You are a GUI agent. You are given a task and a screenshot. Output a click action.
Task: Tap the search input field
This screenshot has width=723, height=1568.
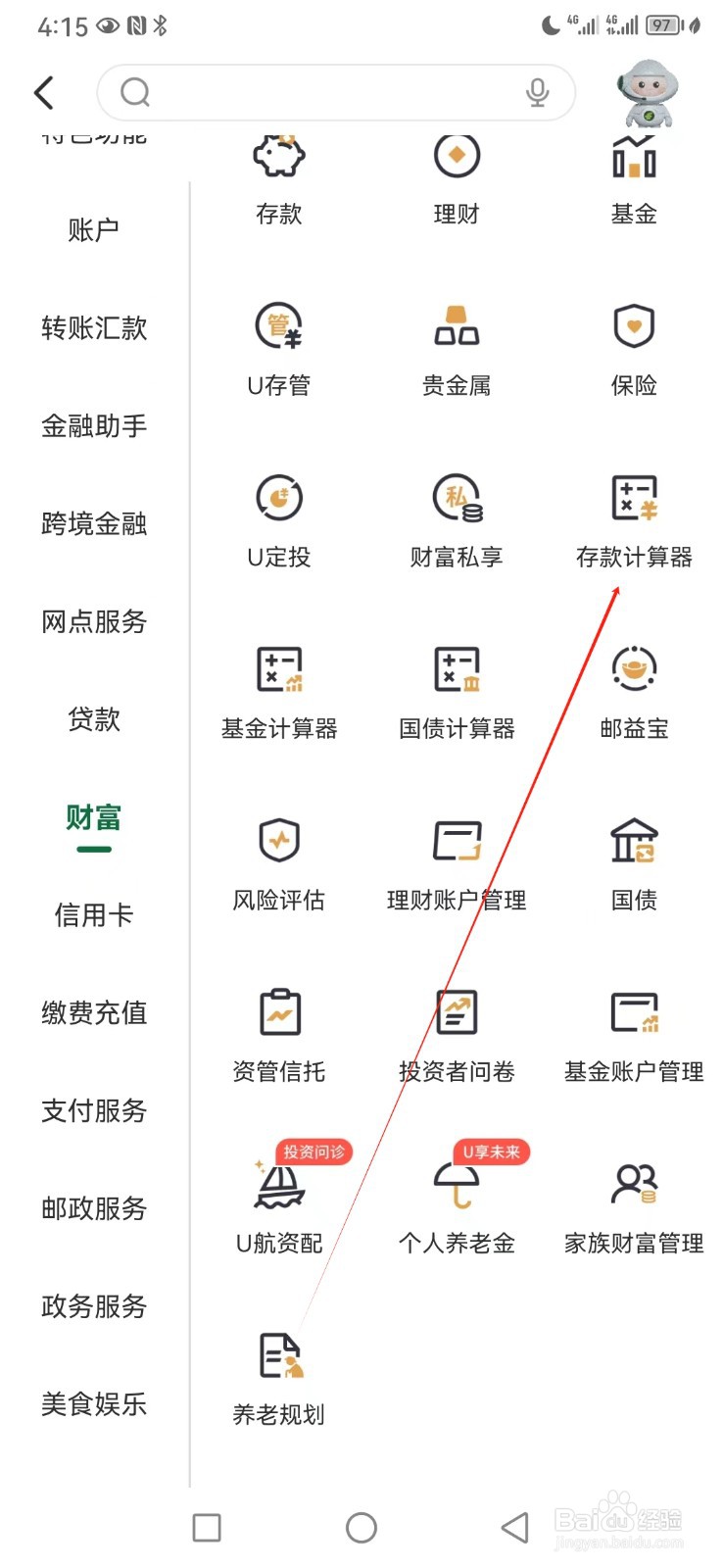[323, 91]
